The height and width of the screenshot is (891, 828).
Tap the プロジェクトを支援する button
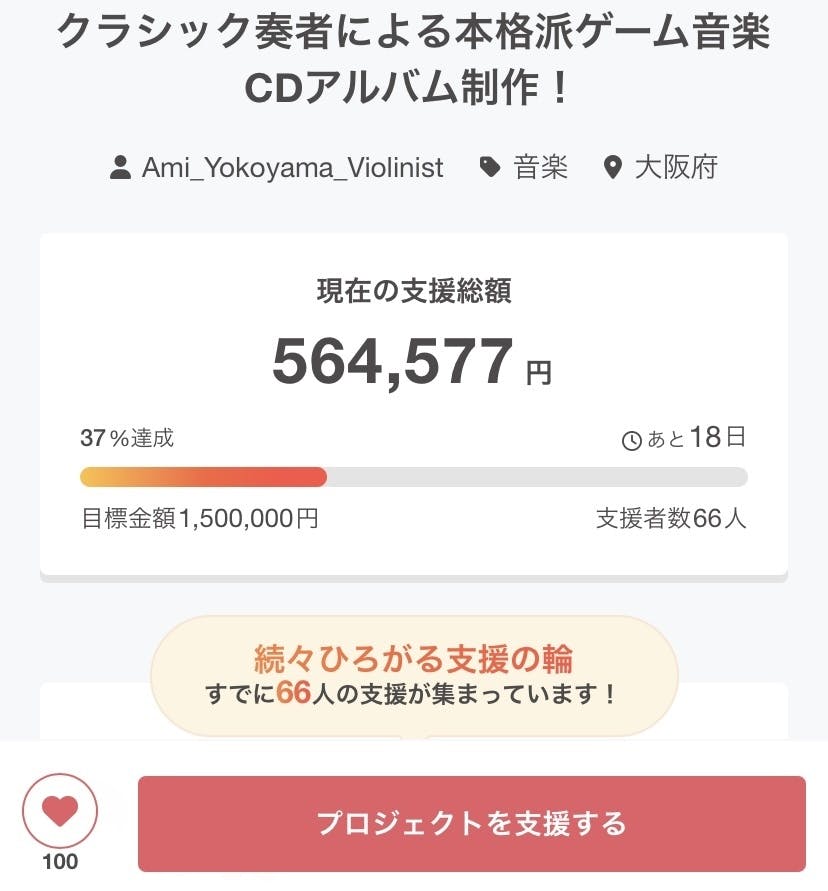click(471, 823)
